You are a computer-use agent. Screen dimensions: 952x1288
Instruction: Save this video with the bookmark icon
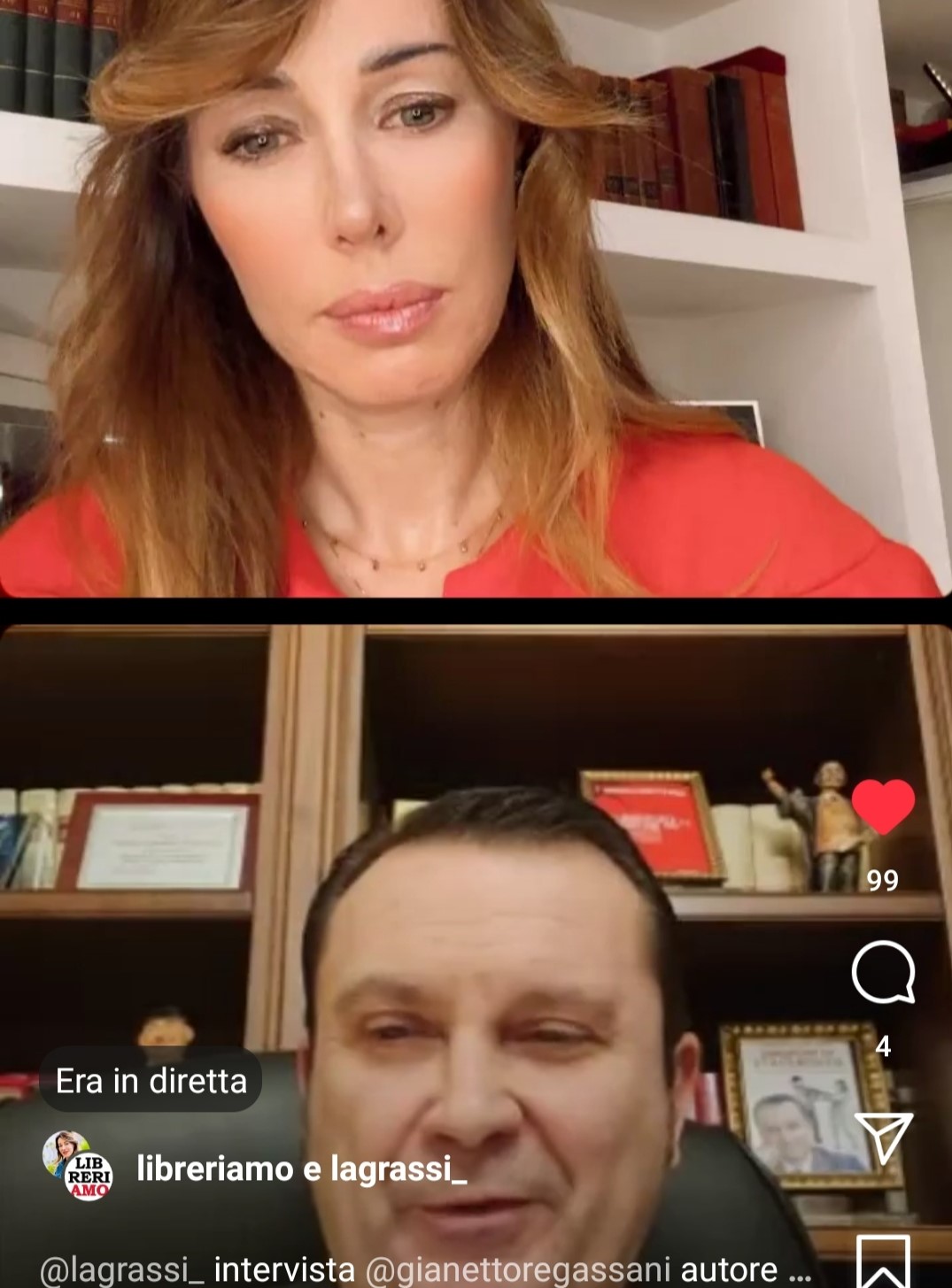pos(883,1261)
